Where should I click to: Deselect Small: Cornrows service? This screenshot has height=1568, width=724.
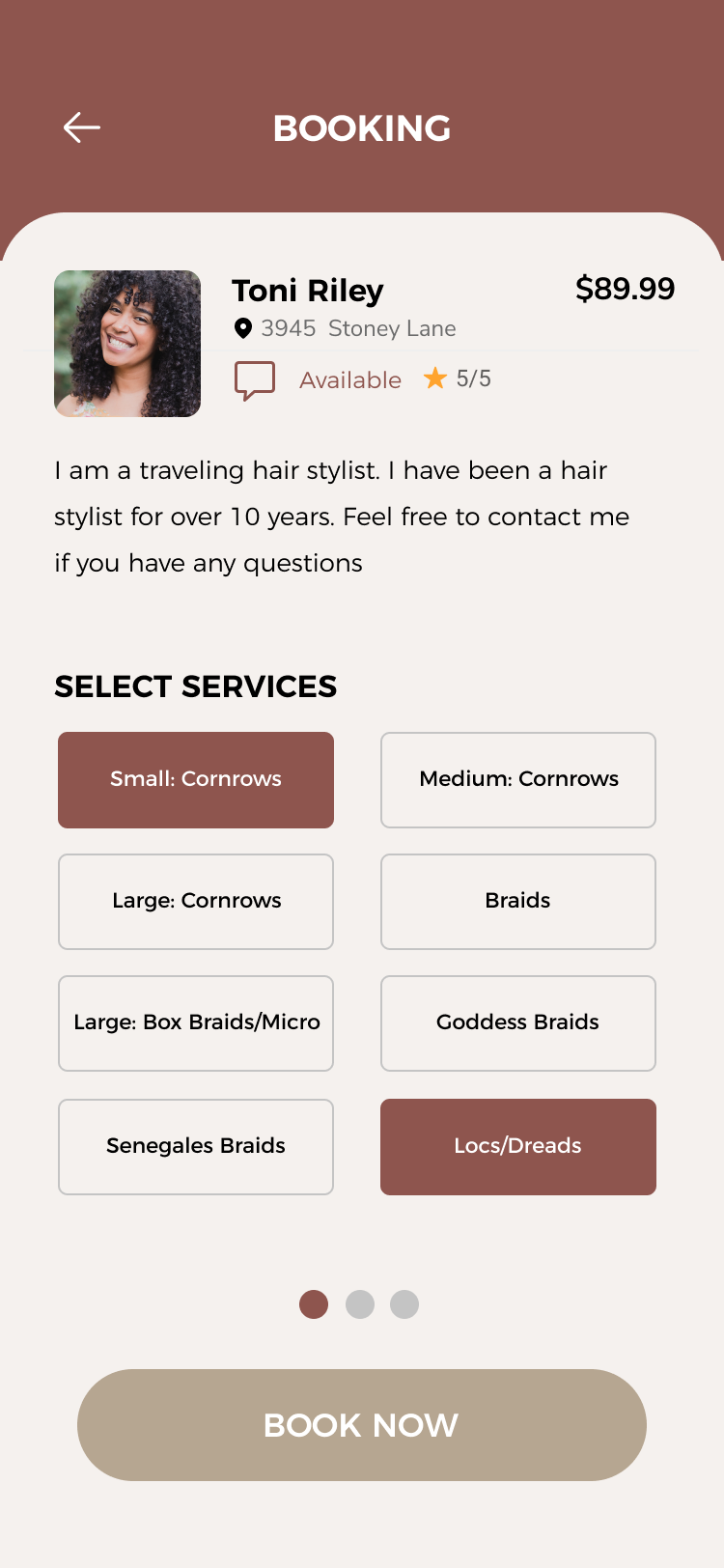(x=196, y=780)
